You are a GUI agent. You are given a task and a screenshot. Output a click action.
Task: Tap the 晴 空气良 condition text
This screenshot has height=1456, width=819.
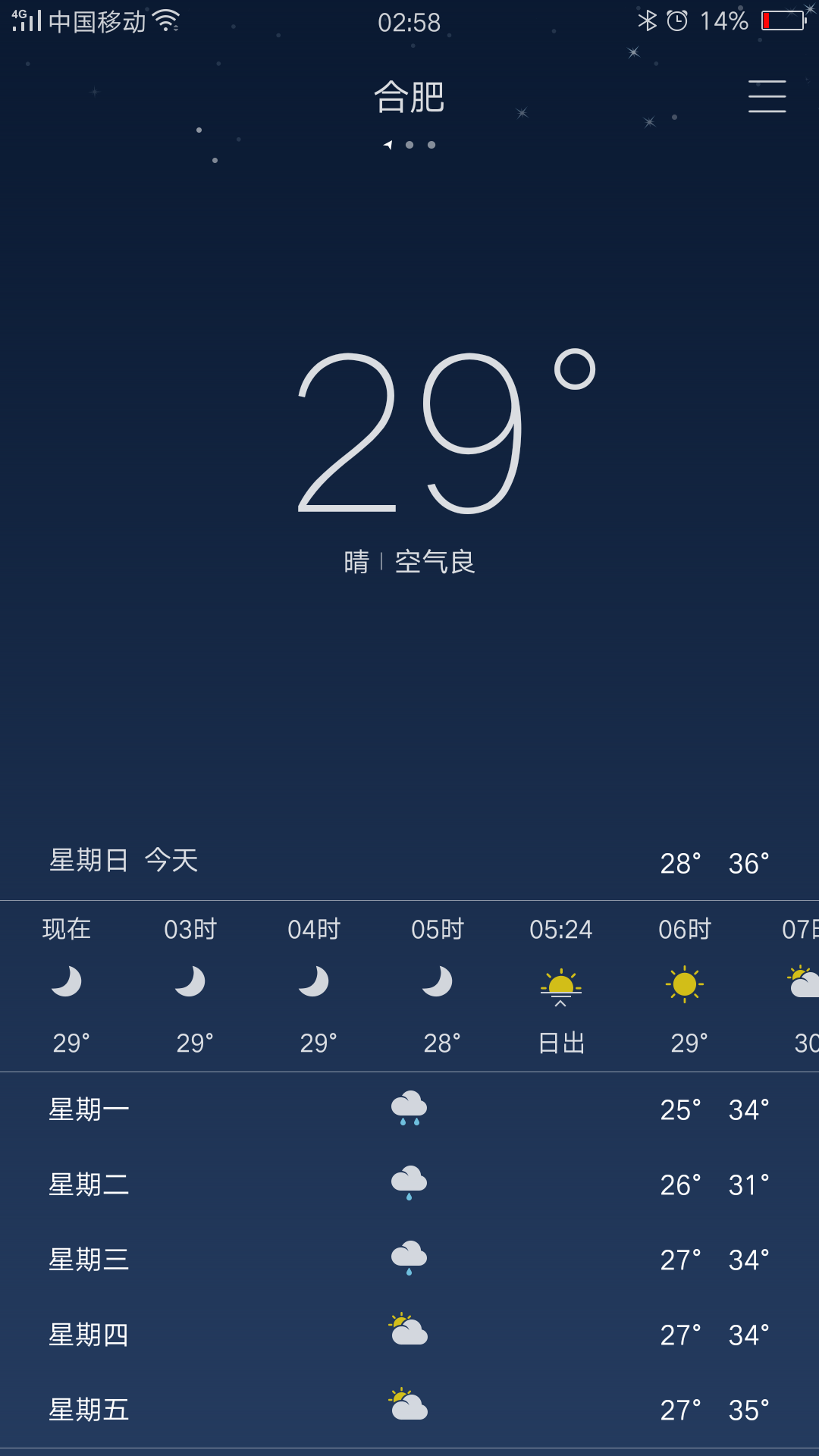pyautogui.click(x=409, y=562)
